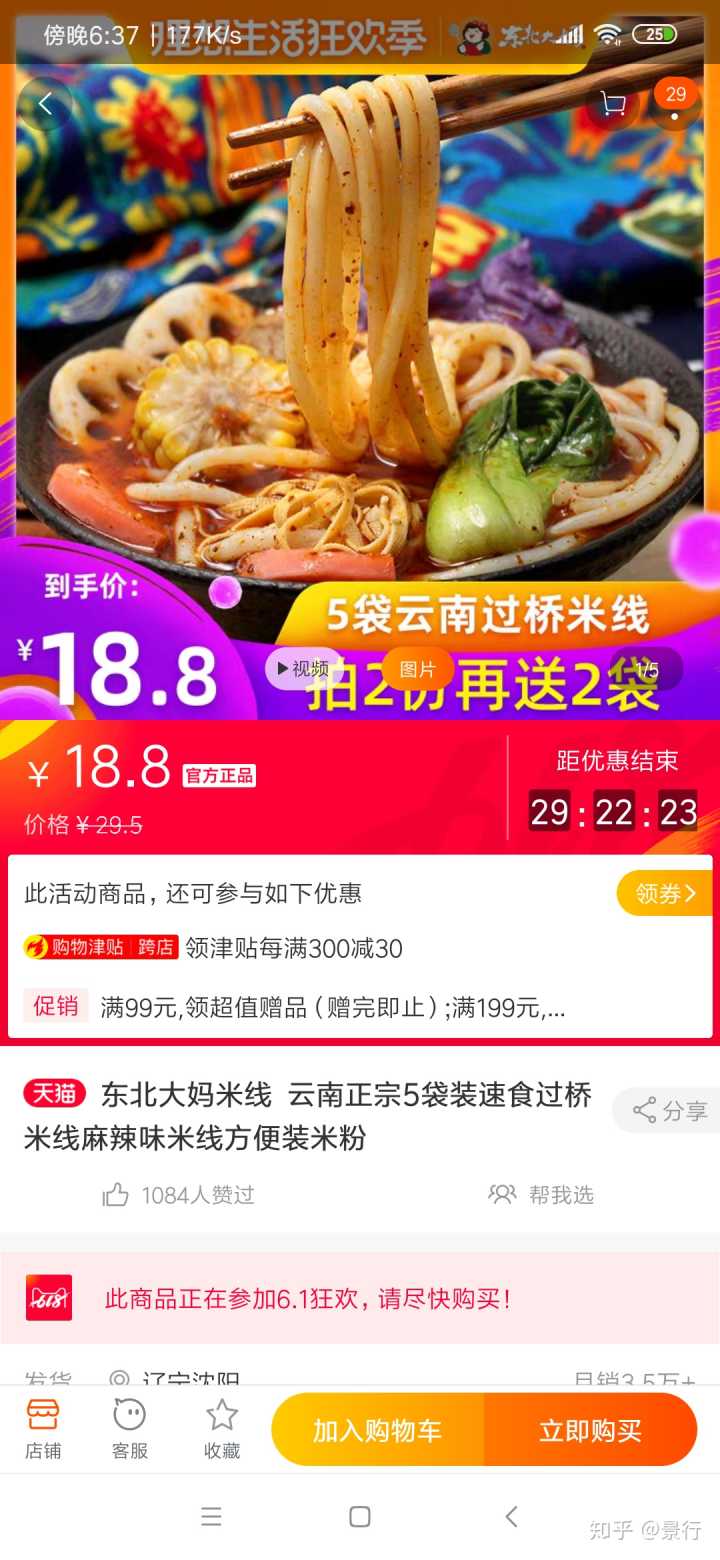Switch to the 图片 media tab
The width and height of the screenshot is (720, 1560).
coord(417,669)
